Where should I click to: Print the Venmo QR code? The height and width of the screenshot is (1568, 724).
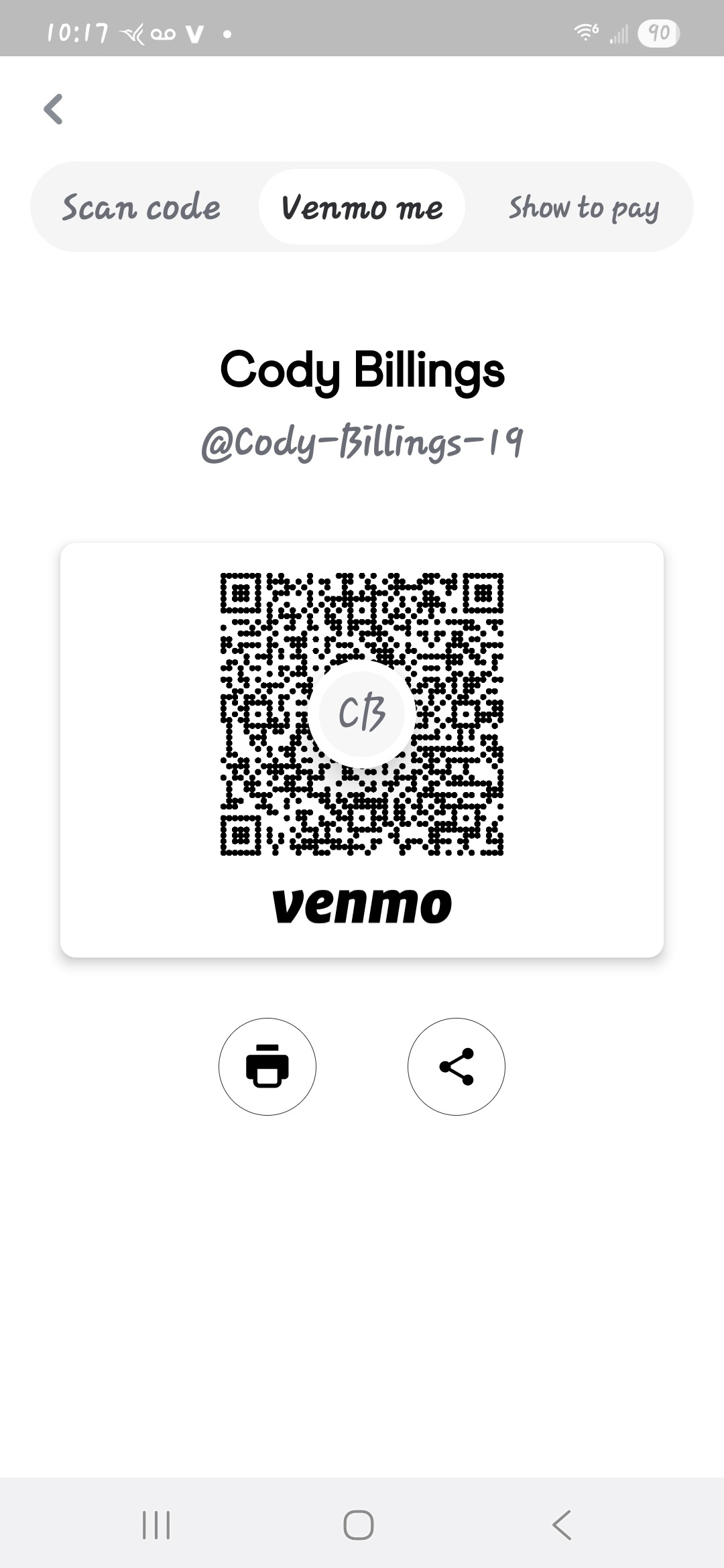tap(267, 1066)
